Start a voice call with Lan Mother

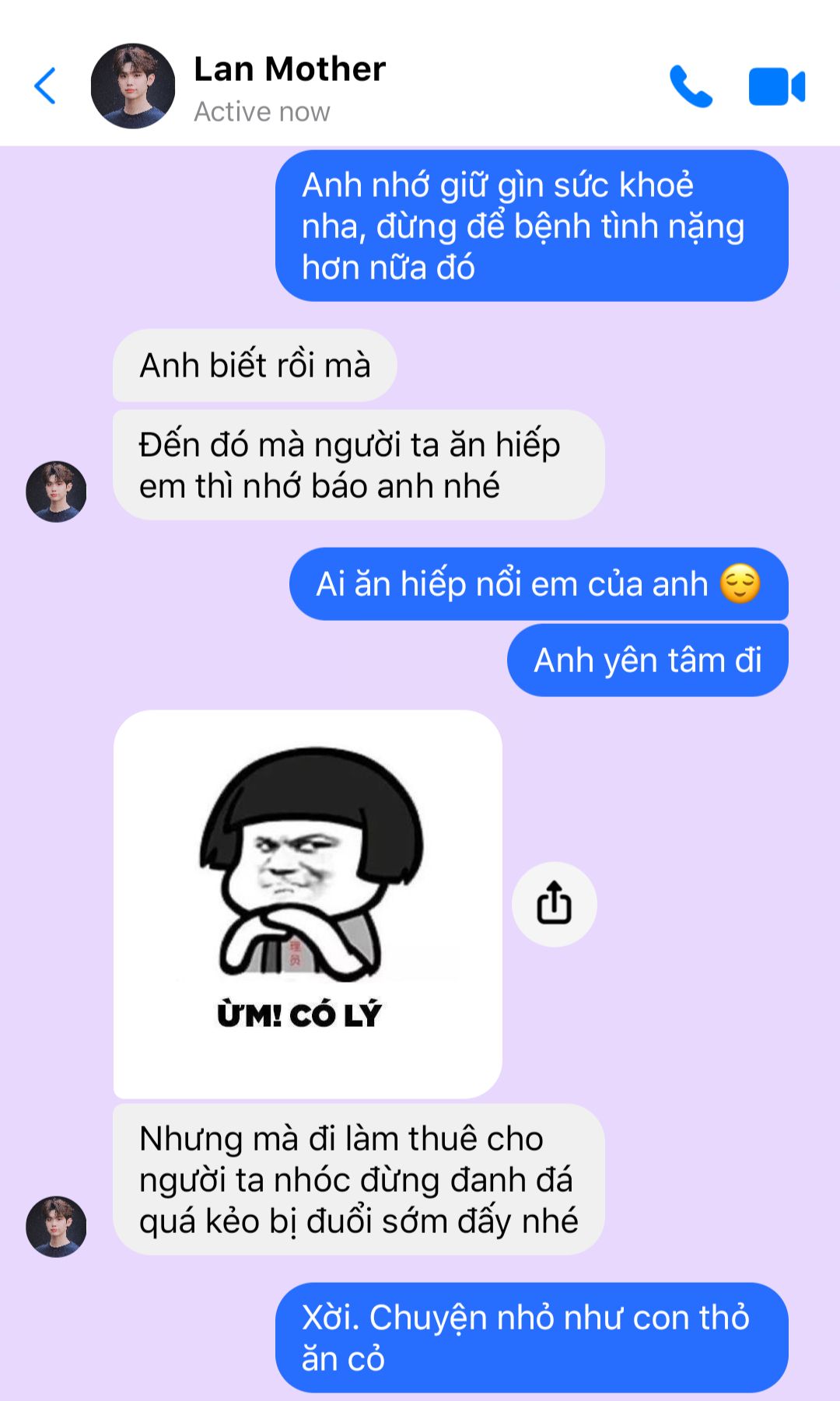[x=691, y=86]
